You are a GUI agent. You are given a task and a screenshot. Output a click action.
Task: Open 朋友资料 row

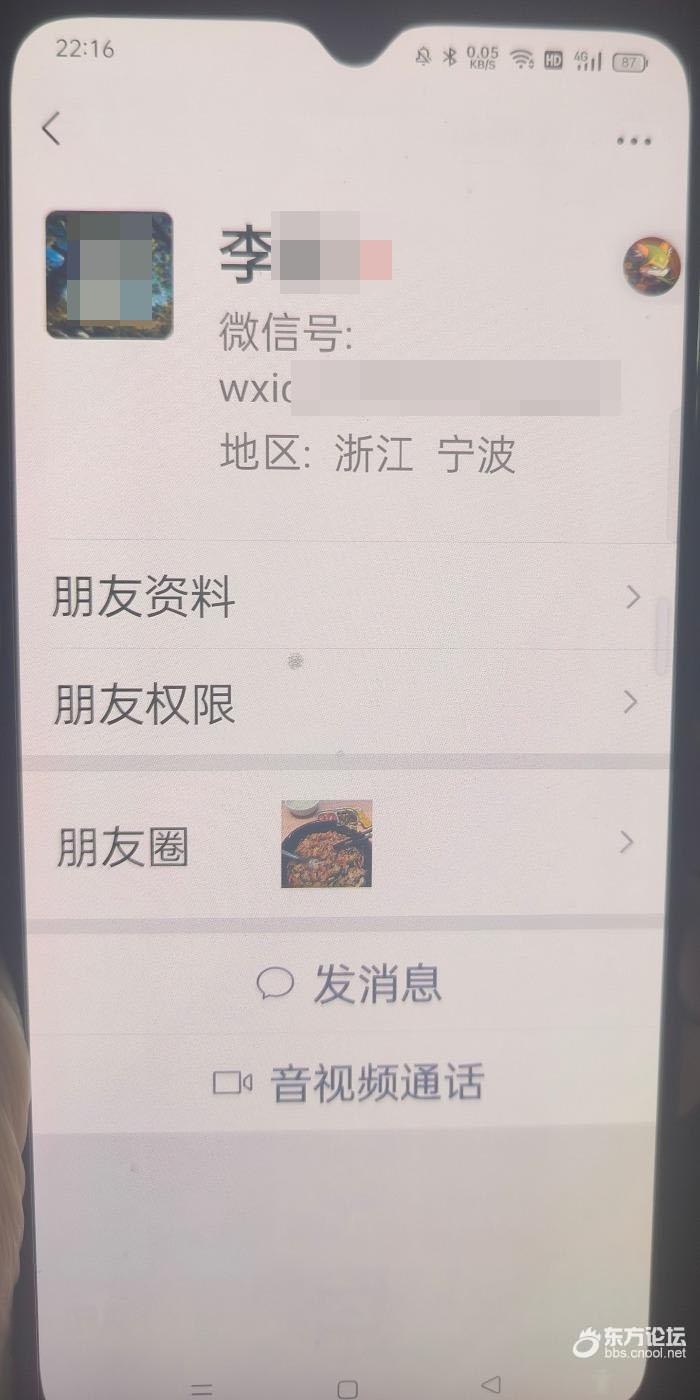pos(345,598)
